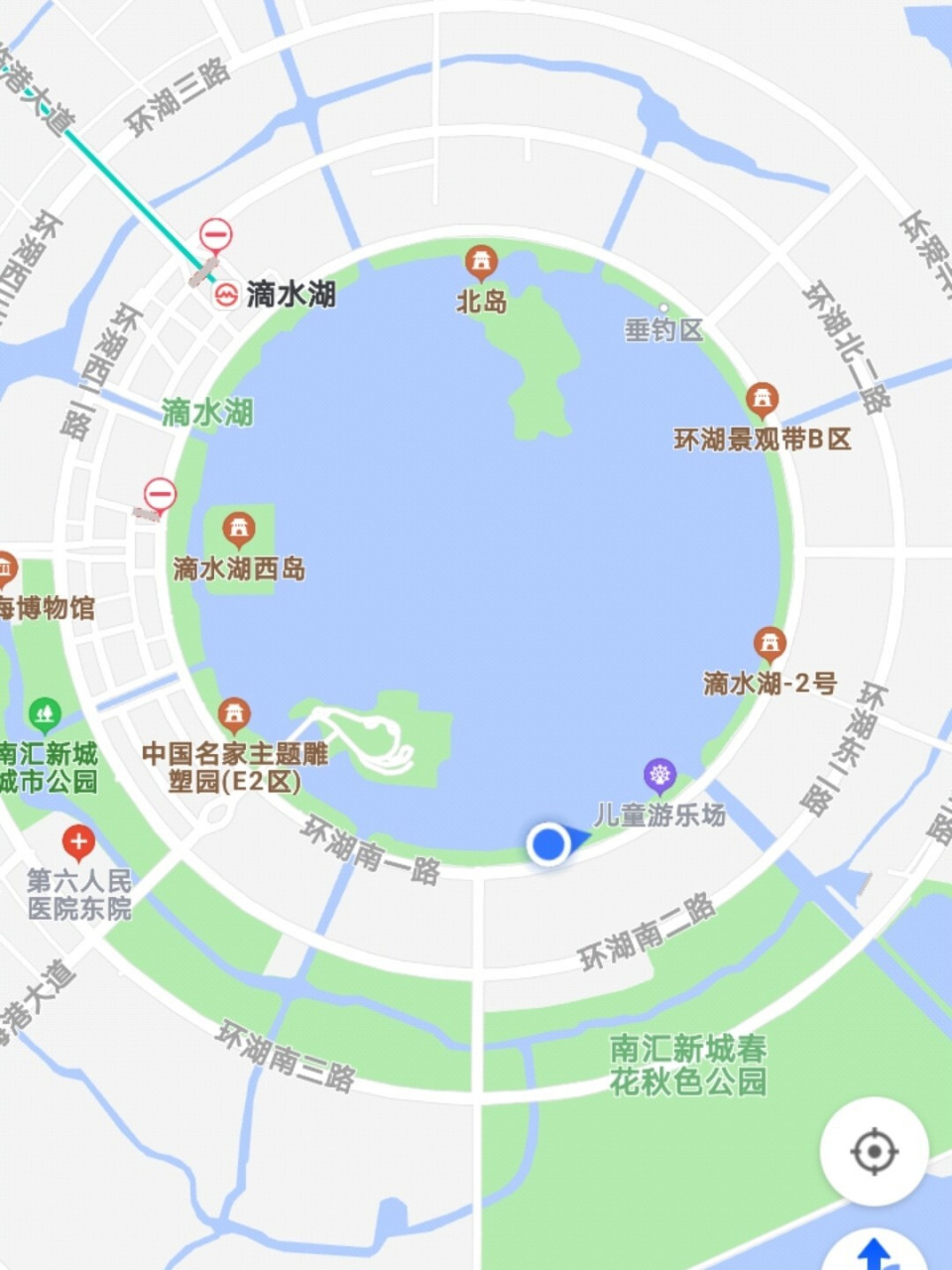The width and height of the screenshot is (952, 1270).
Task: Tap the no-entry road sign on the west shore
Action: (159, 490)
